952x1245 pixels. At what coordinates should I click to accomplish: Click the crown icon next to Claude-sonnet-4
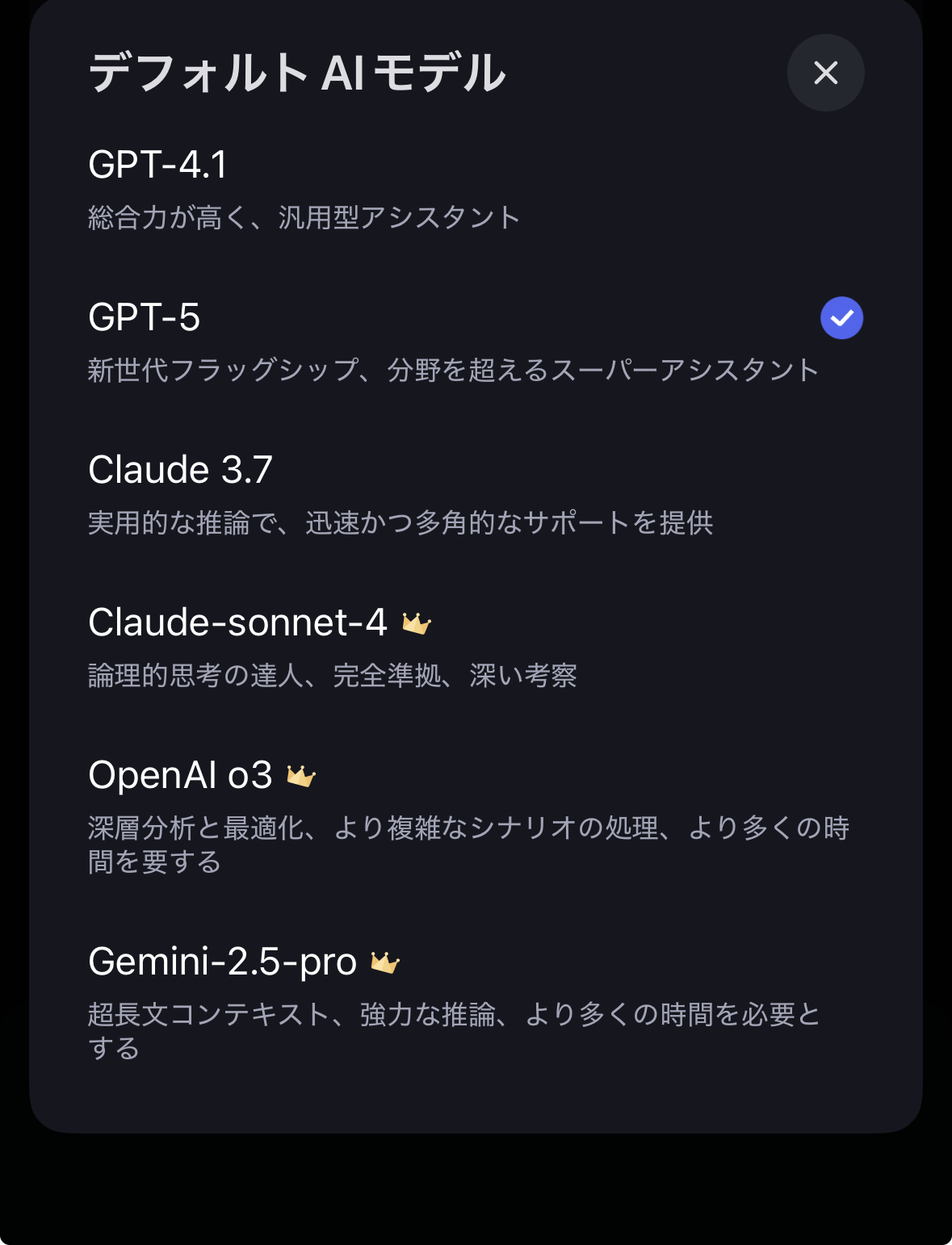coord(414,622)
